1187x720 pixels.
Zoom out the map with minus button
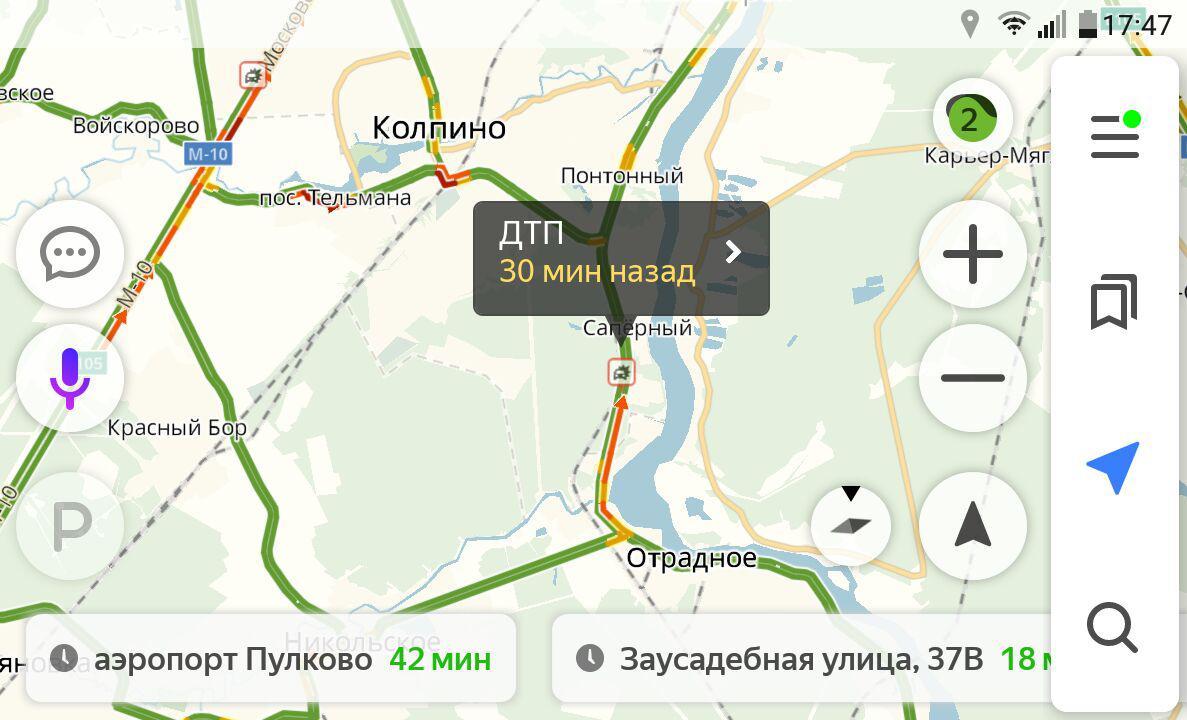972,378
